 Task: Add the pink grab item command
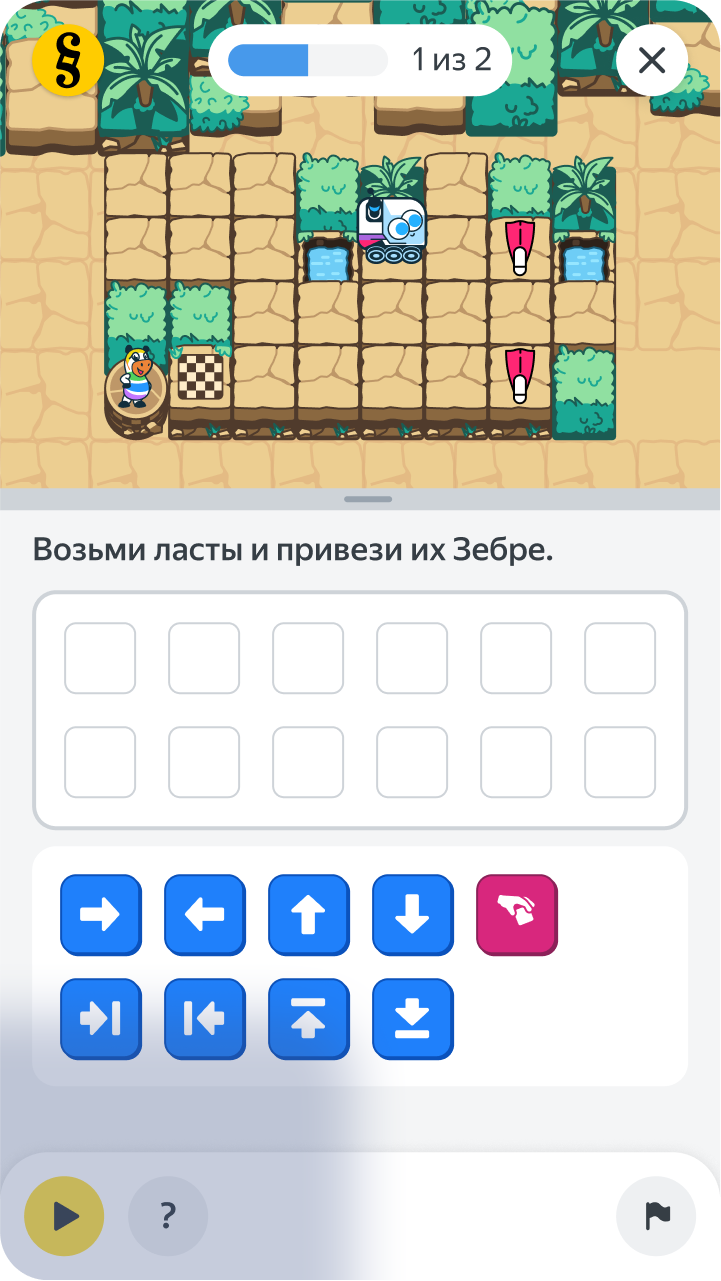pos(517,915)
